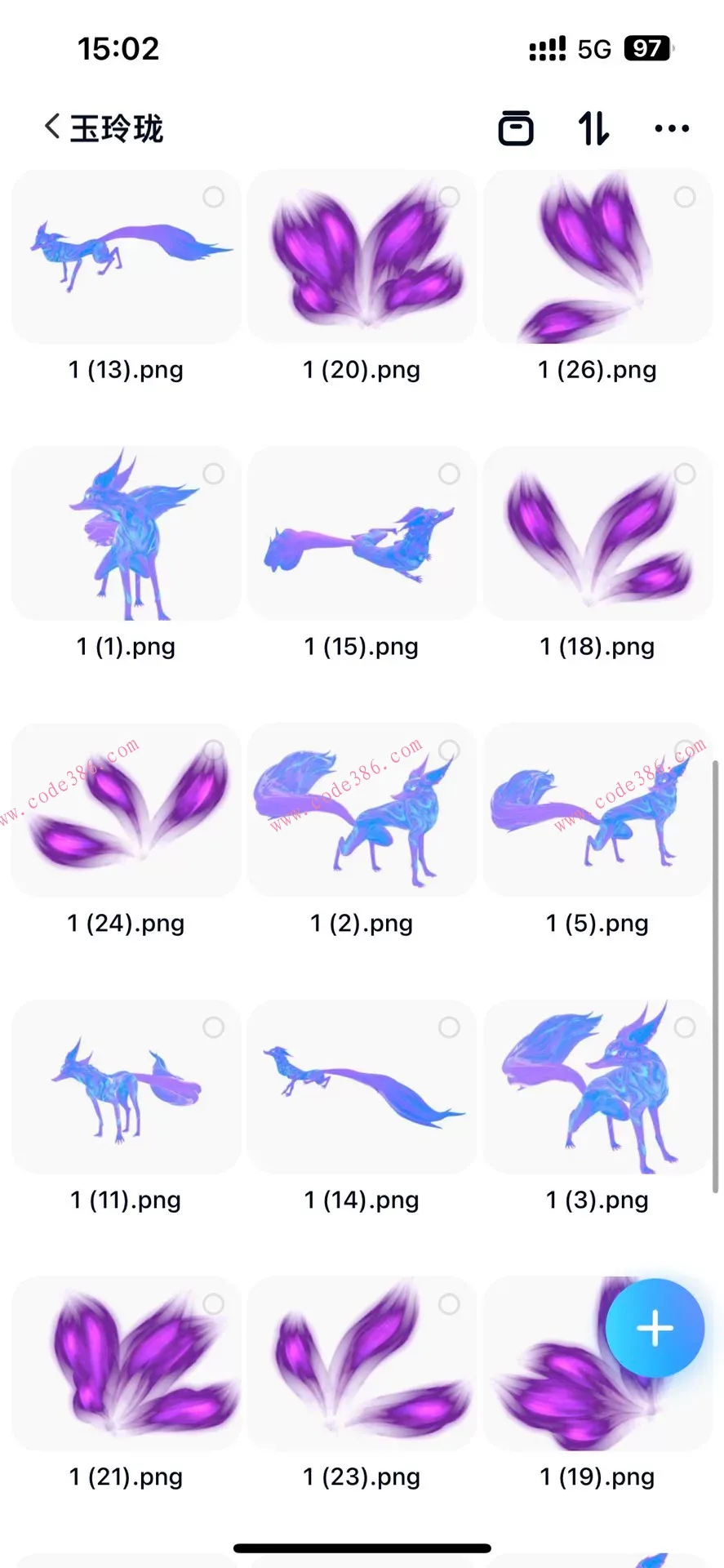Select 1 (14).png with its circle
The image size is (724, 1568).
(449, 1027)
